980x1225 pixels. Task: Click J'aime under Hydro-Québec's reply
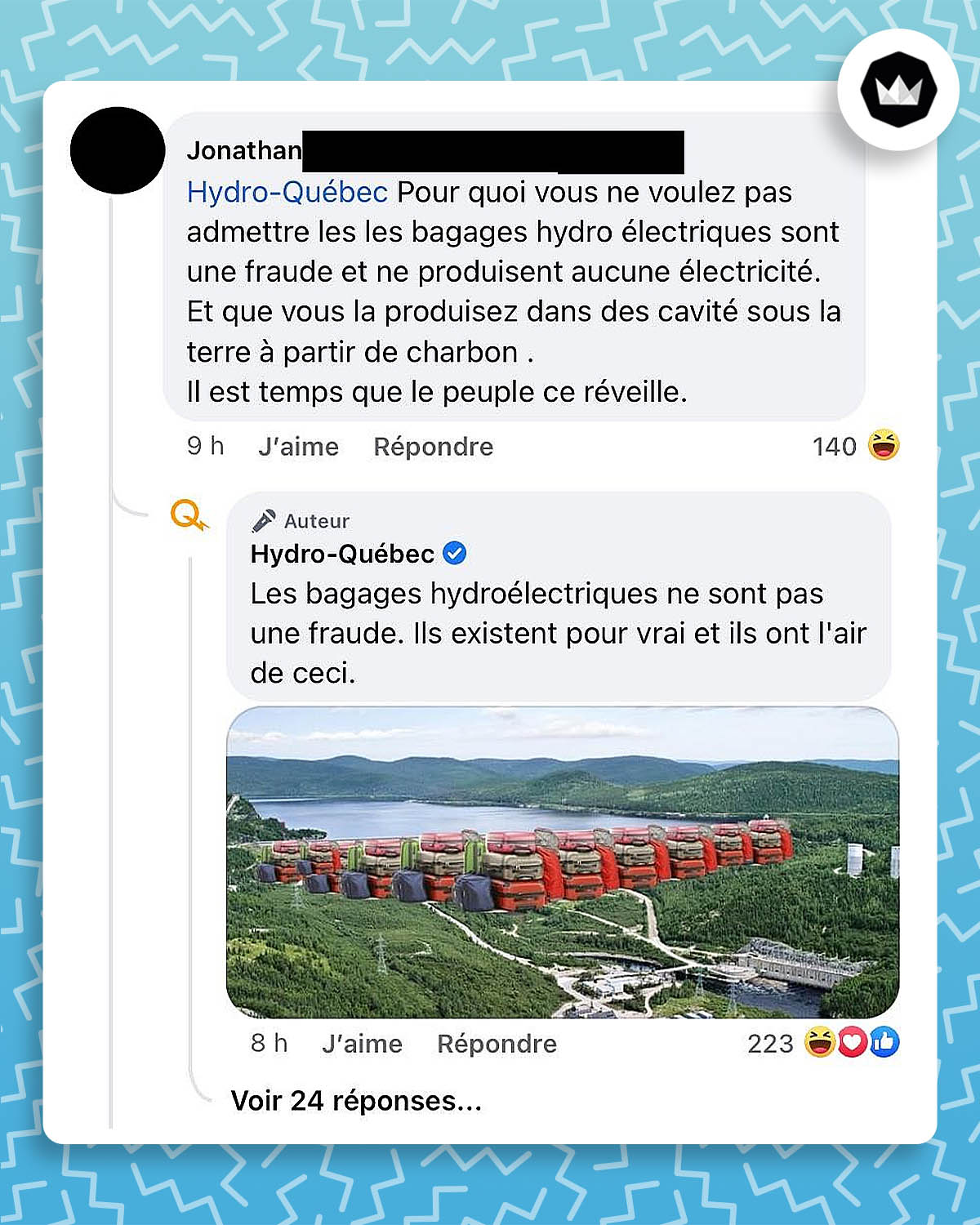[362, 1044]
